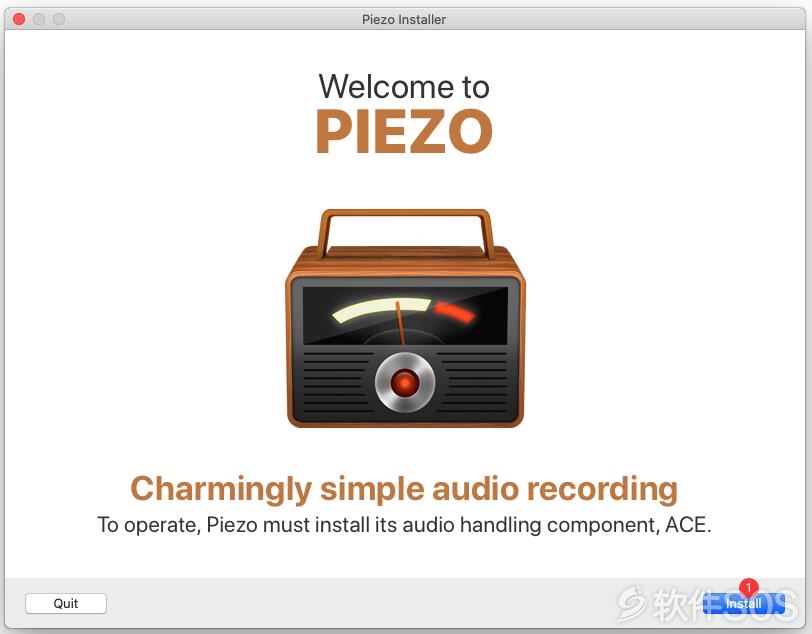Close the window with the red button
Image resolution: width=812 pixels, height=634 pixels.
point(19,19)
